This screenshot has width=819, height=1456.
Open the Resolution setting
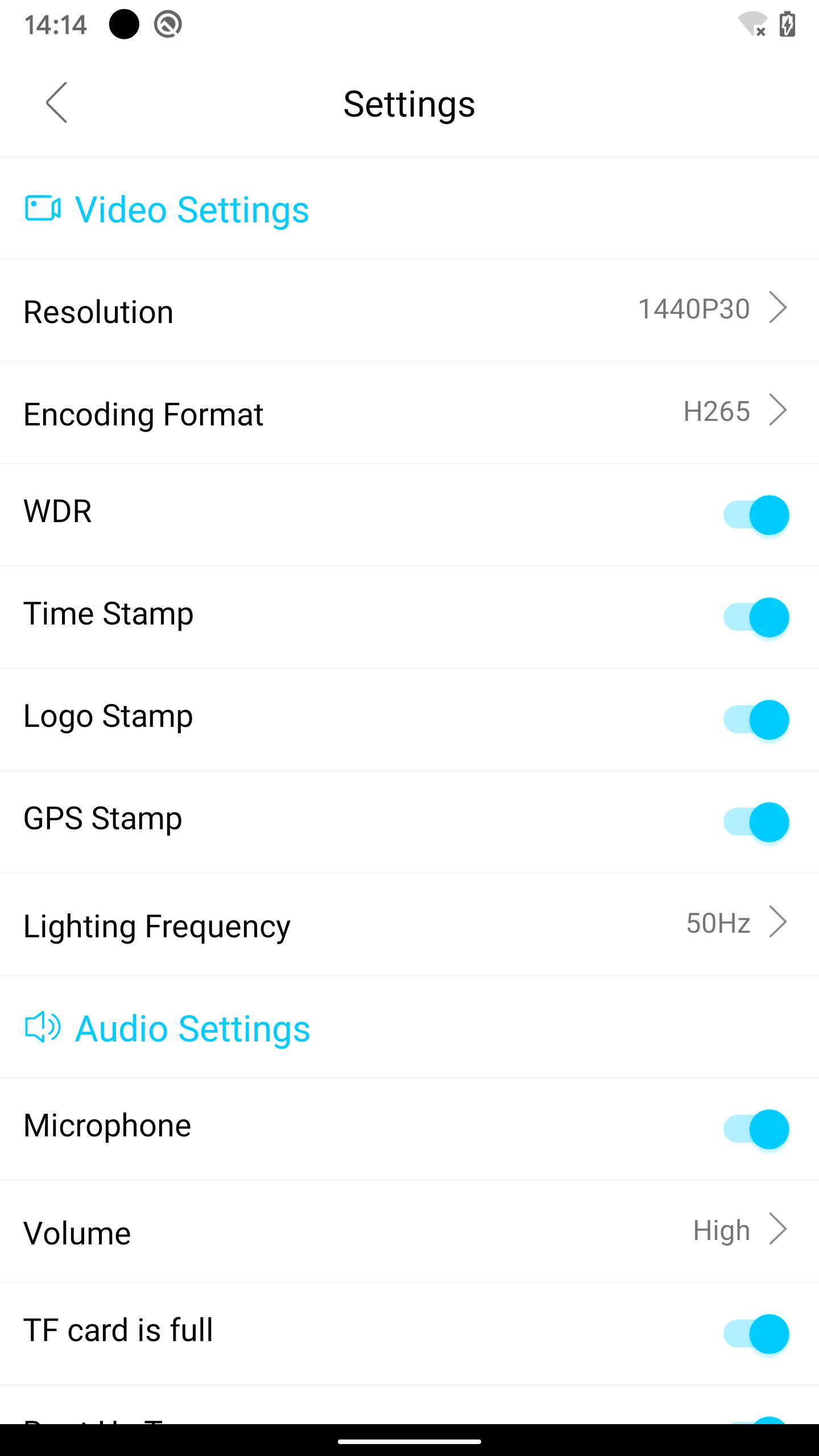(409, 311)
